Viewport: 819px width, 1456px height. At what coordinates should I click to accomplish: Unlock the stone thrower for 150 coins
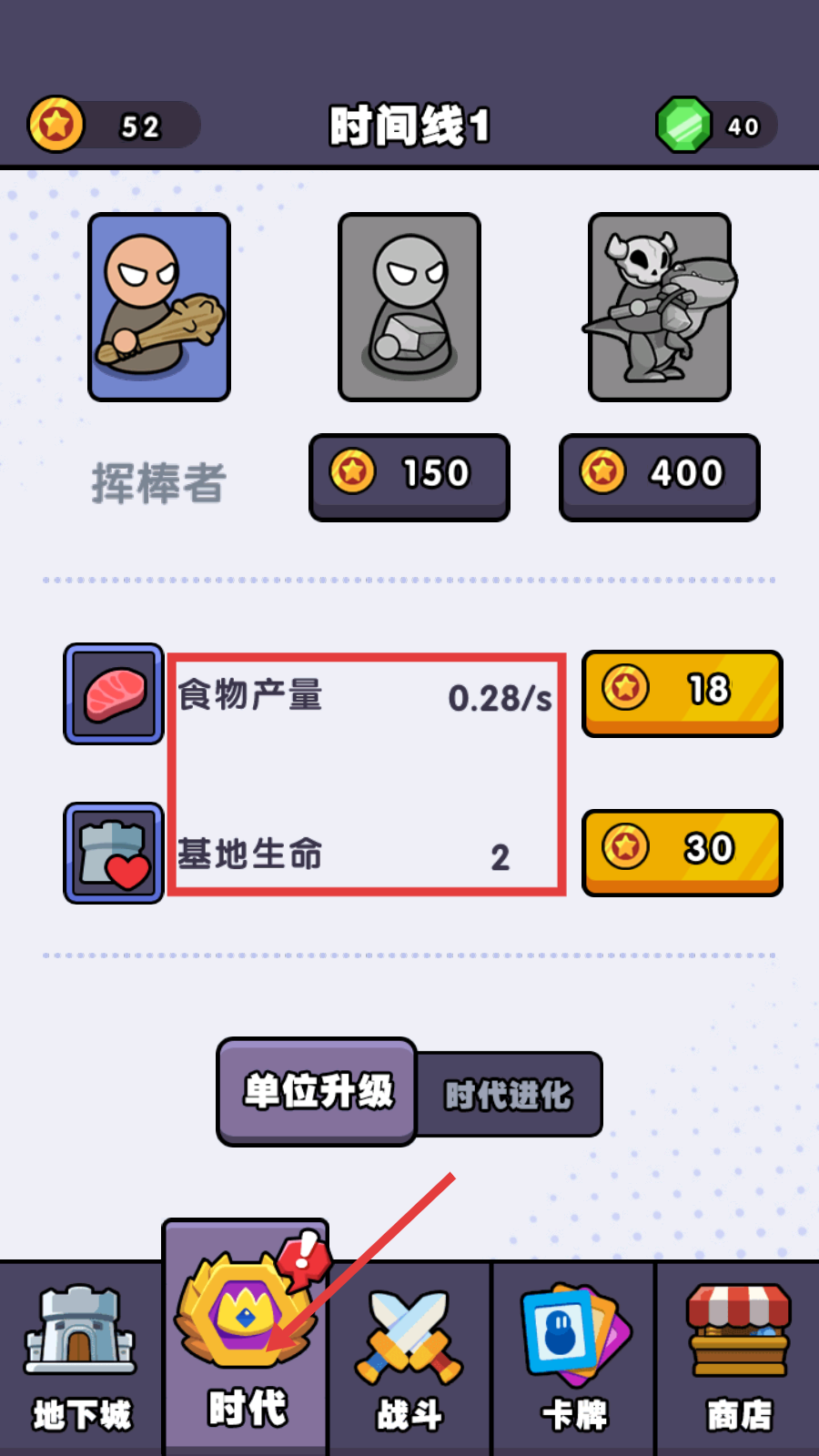[409, 476]
